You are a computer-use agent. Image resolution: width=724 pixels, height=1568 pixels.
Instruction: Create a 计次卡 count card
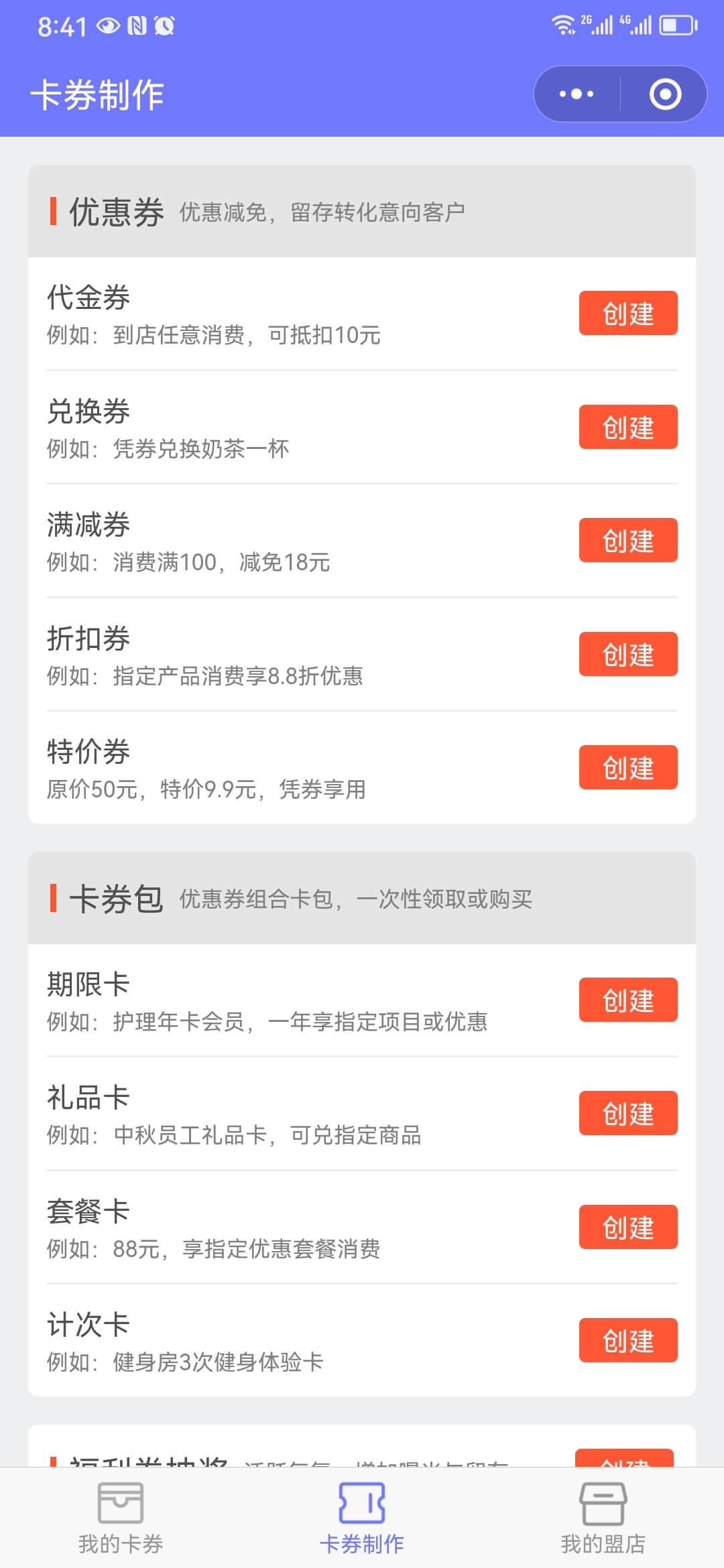(628, 1340)
